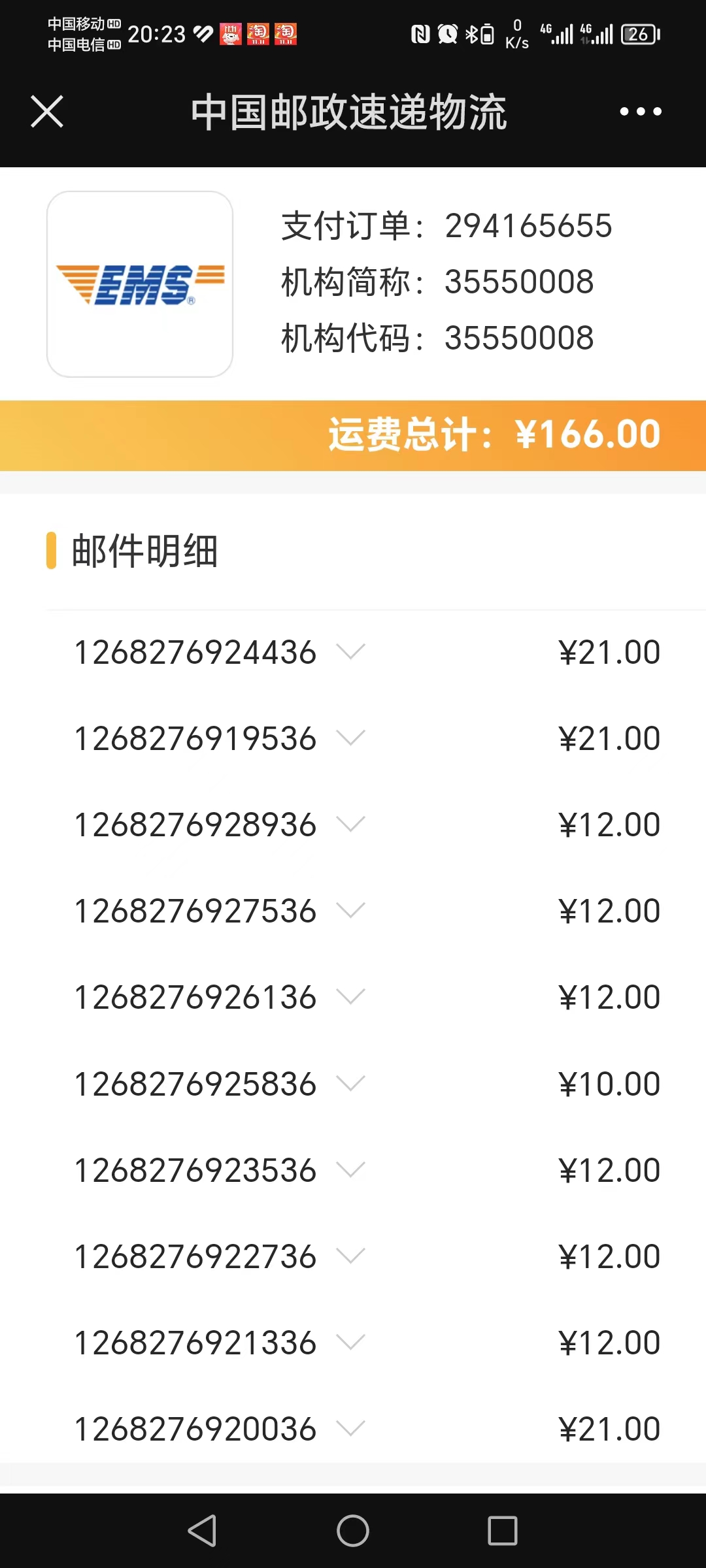Image resolution: width=706 pixels, height=1568 pixels.
Task: Expand details for parcel 1268276928936
Action: pyautogui.click(x=350, y=824)
